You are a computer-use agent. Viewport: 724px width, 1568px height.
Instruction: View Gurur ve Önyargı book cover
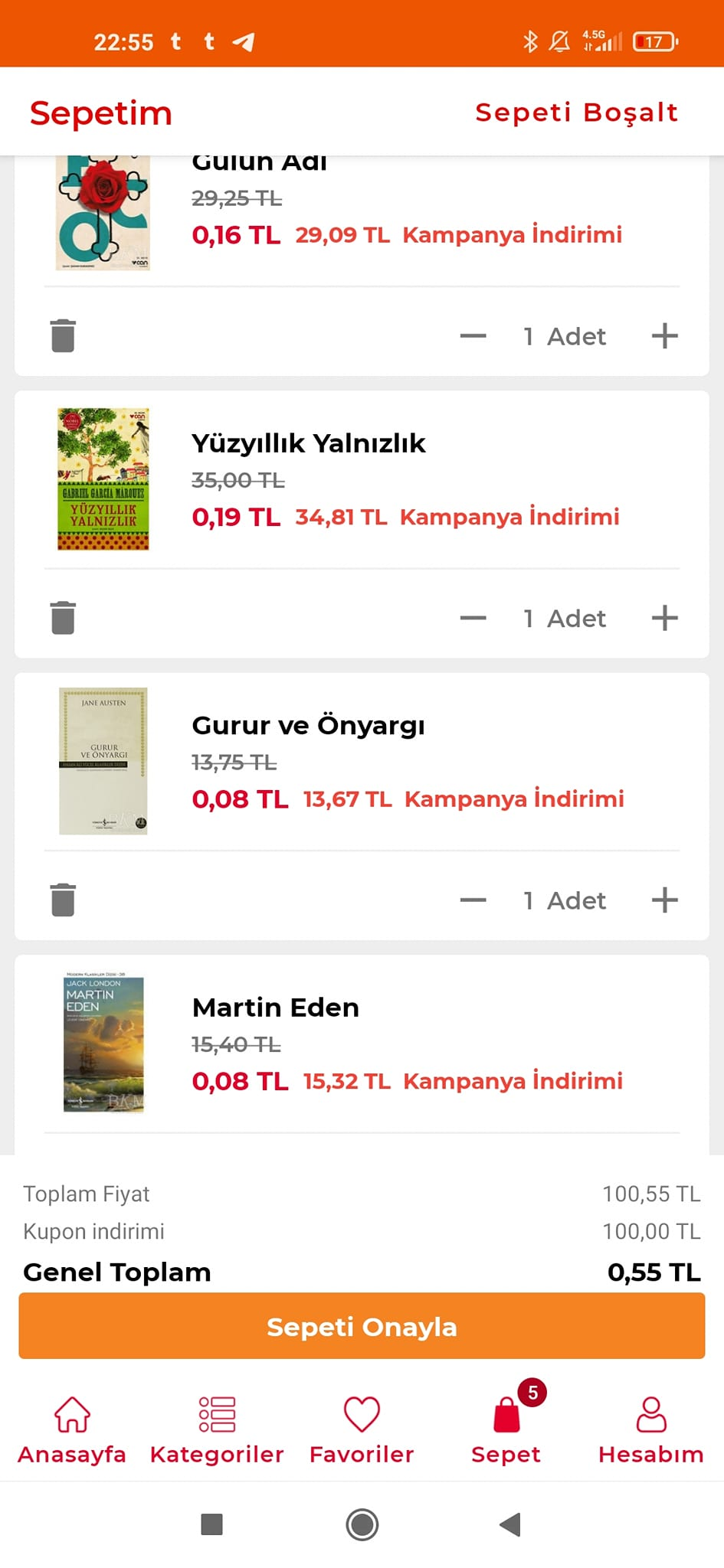103,761
